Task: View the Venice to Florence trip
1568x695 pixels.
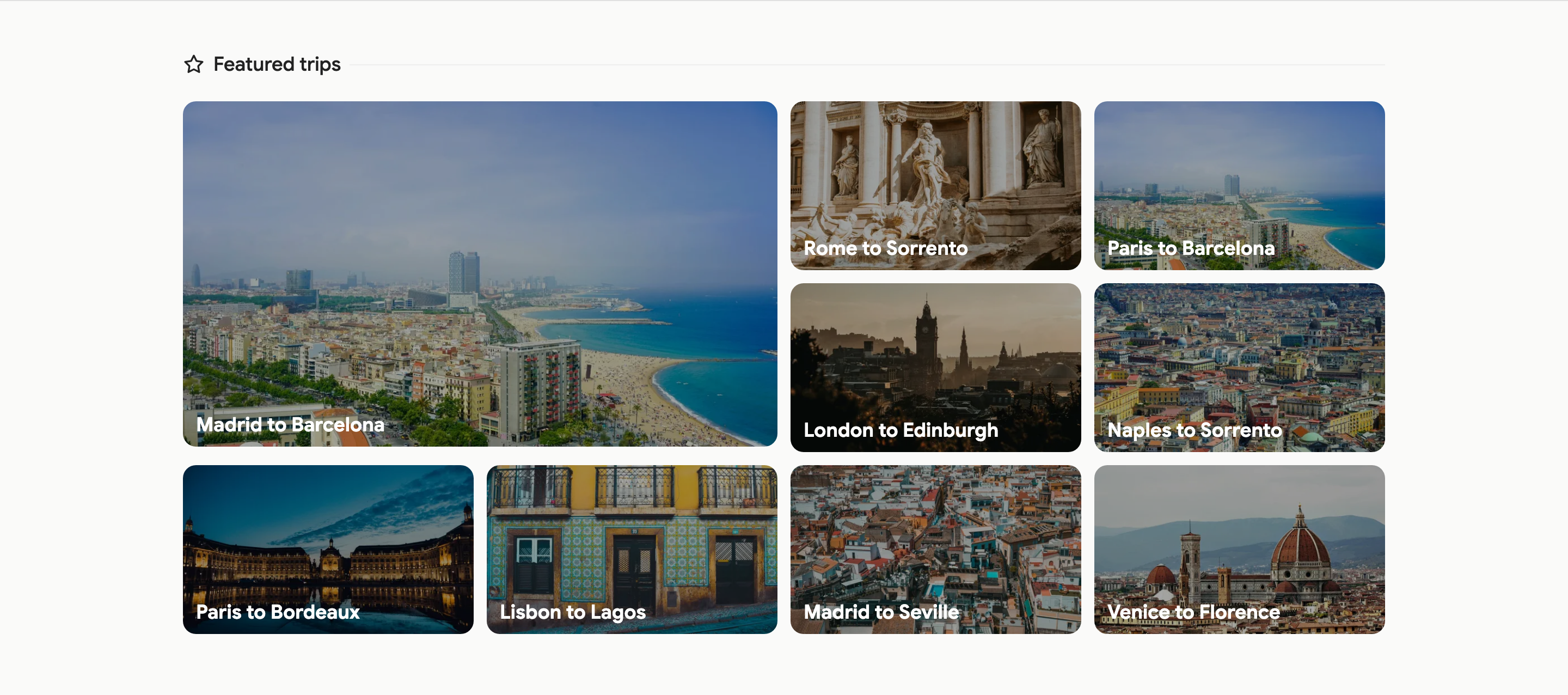Action: tap(1239, 550)
